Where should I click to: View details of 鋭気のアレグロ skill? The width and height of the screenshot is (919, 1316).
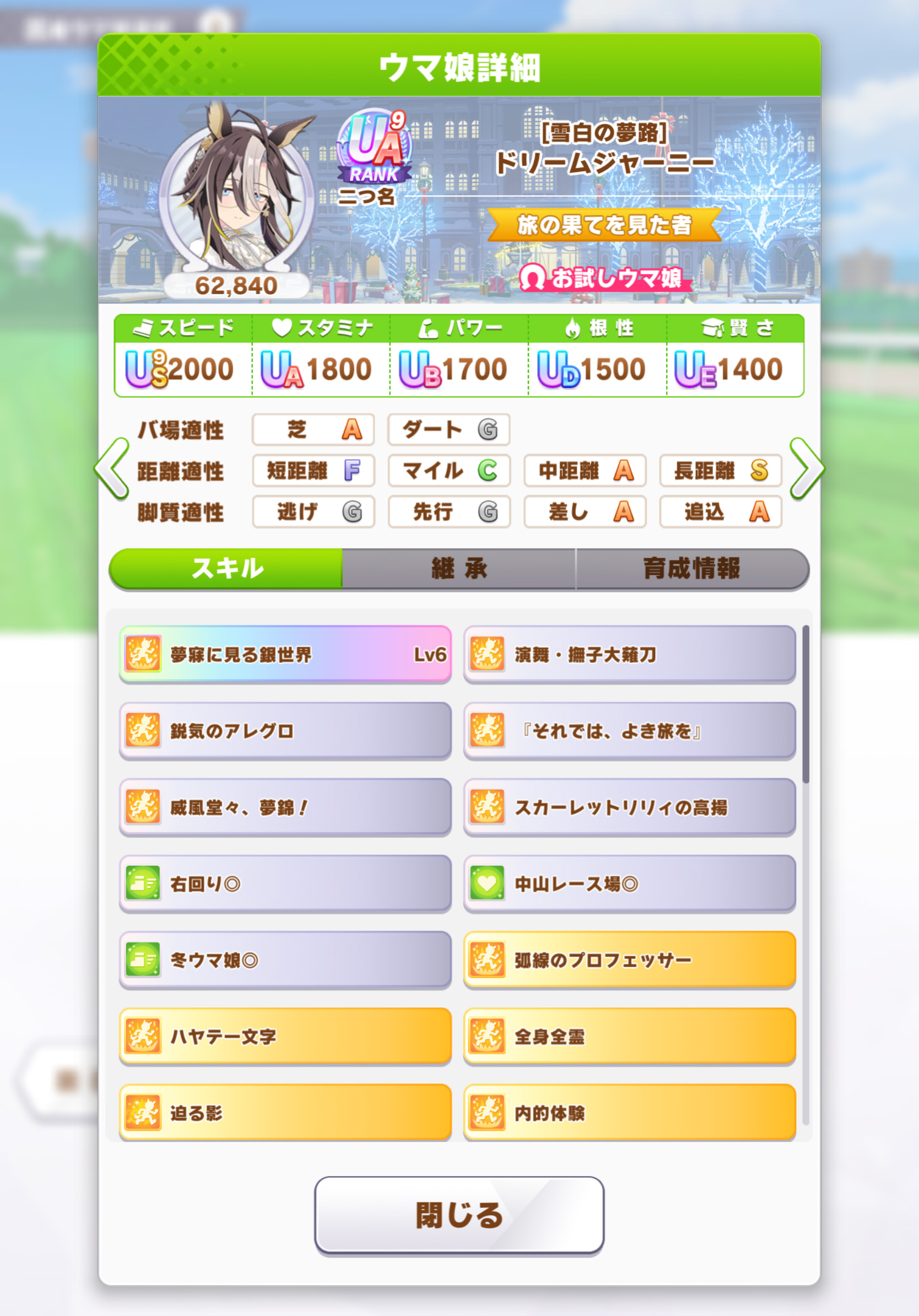point(285,731)
